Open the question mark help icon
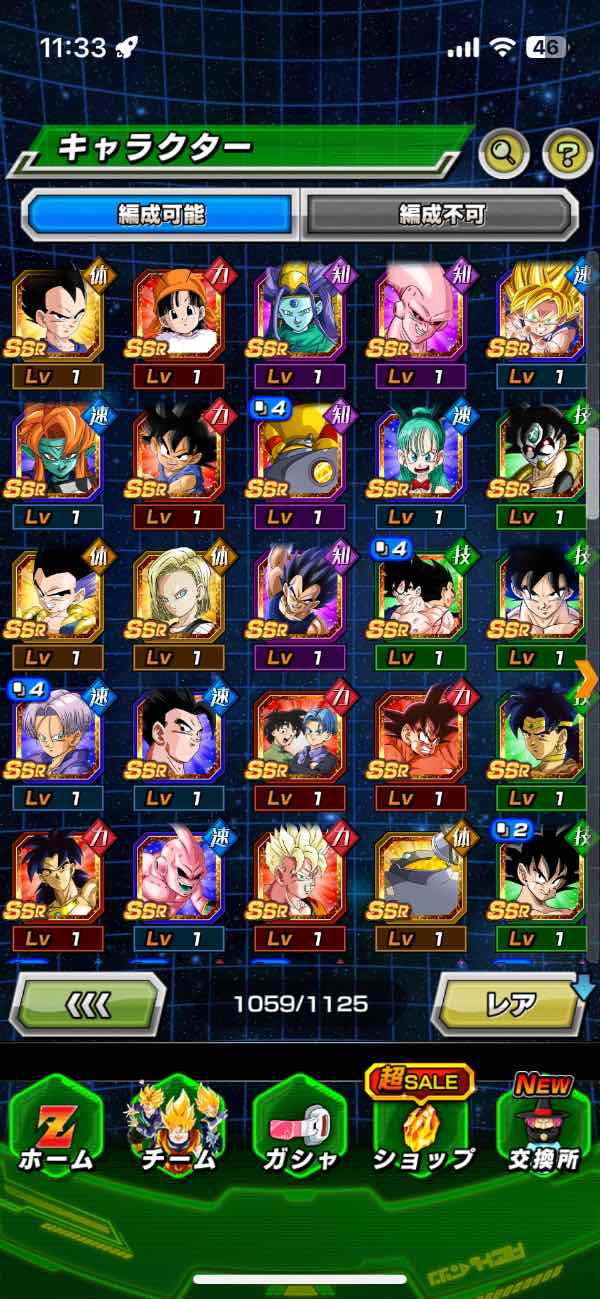 click(x=567, y=153)
